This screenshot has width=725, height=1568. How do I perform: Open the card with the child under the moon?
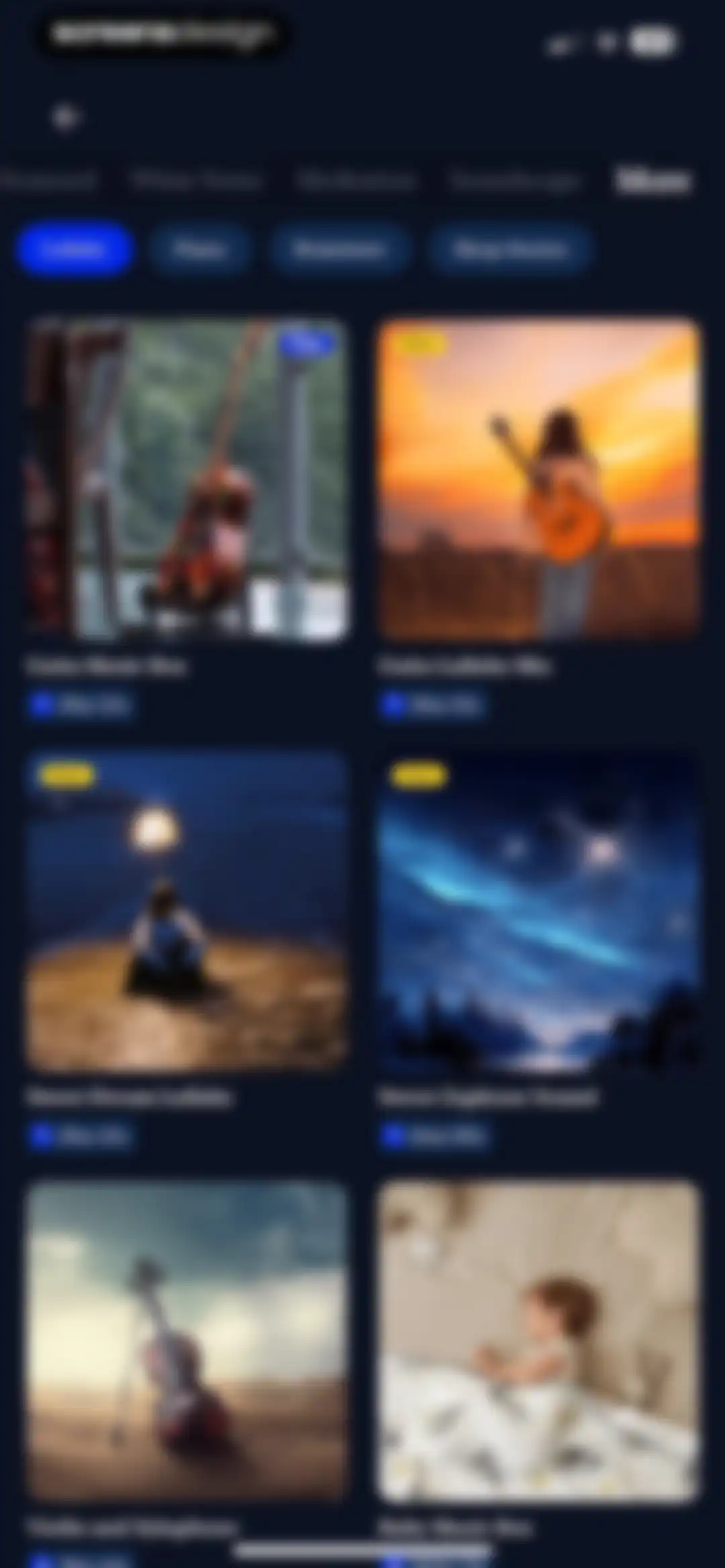(x=187, y=911)
